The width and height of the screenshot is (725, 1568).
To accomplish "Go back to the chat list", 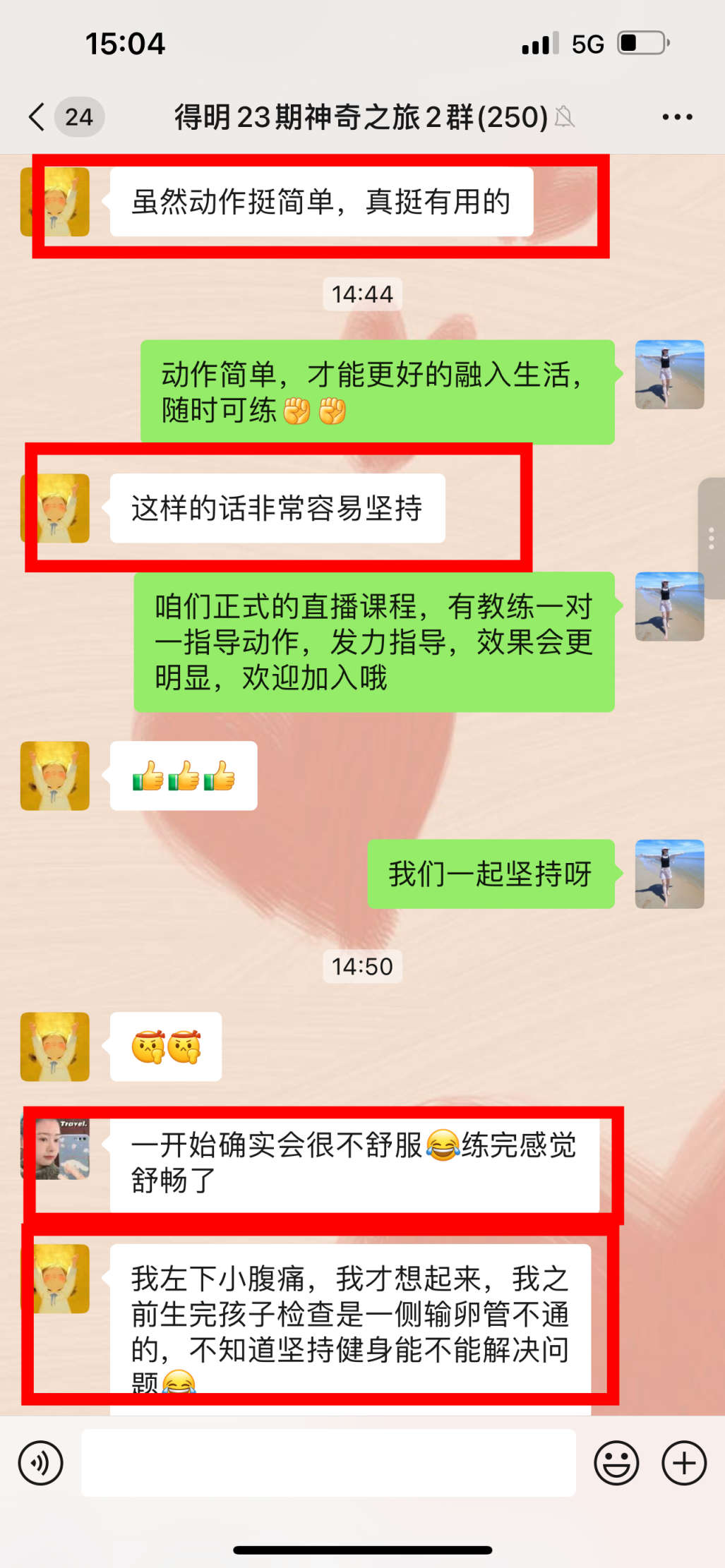I will click(x=37, y=117).
